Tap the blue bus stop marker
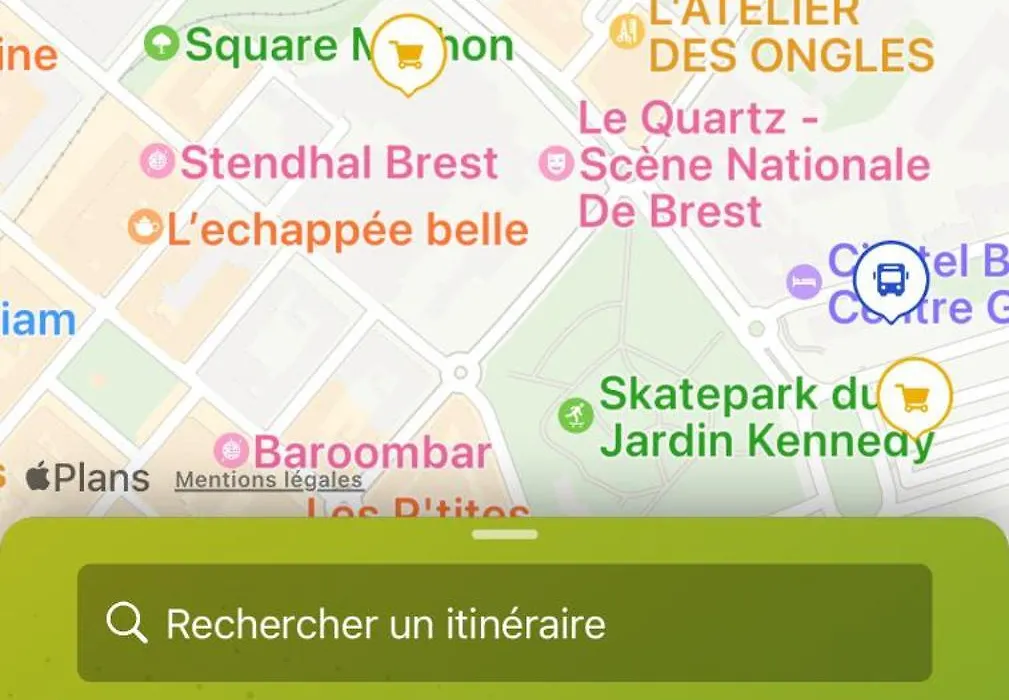 tap(890, 278)
